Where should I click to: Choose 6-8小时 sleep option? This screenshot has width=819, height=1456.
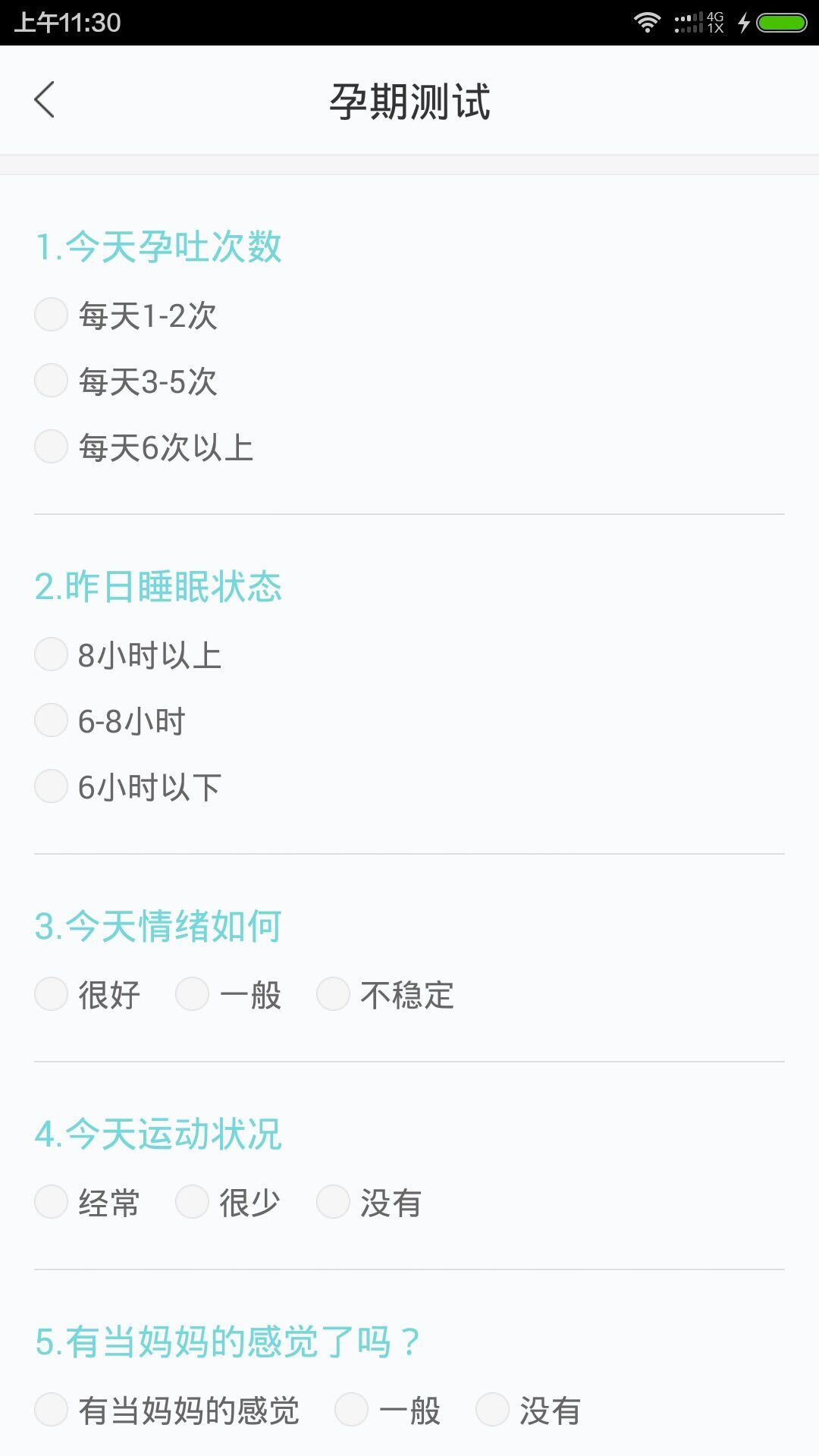click(52, 720)
